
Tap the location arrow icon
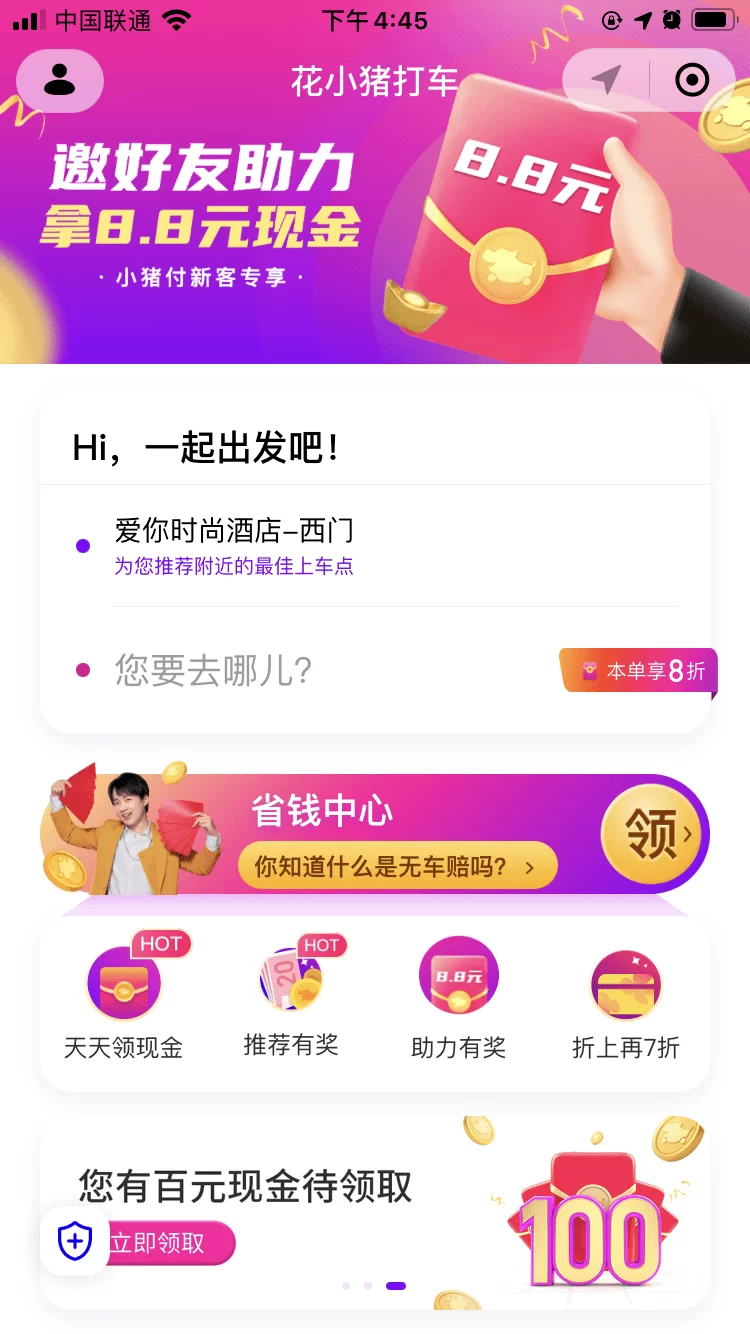pyautogui.click(x=605, y=80)
